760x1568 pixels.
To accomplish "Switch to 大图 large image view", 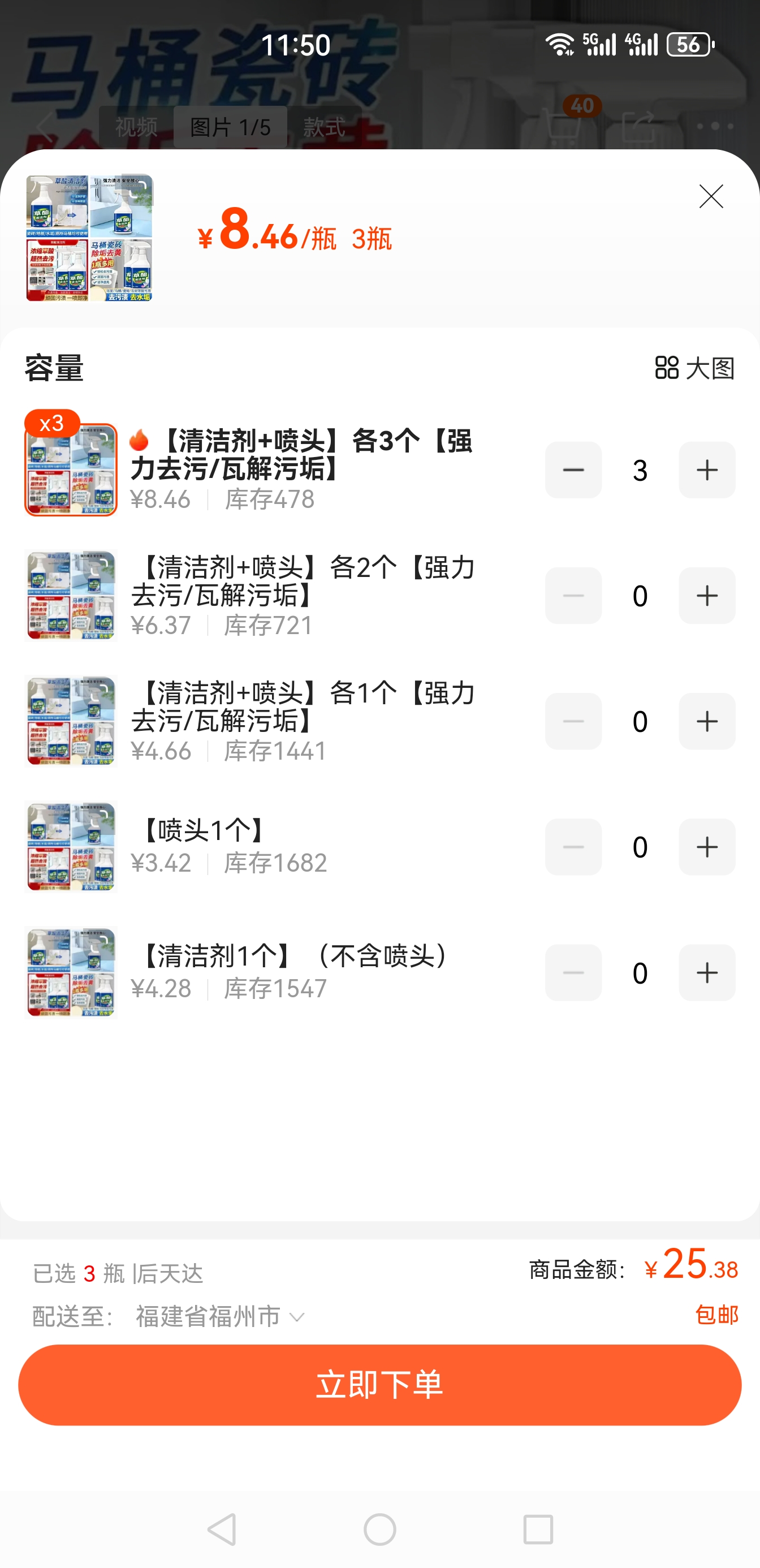I will click(694, 368).
